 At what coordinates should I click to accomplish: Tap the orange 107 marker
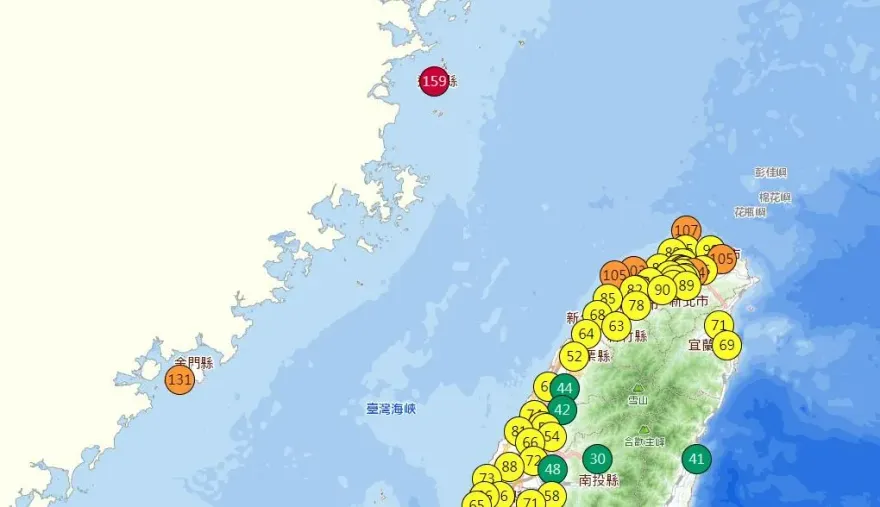coord(686,230)
